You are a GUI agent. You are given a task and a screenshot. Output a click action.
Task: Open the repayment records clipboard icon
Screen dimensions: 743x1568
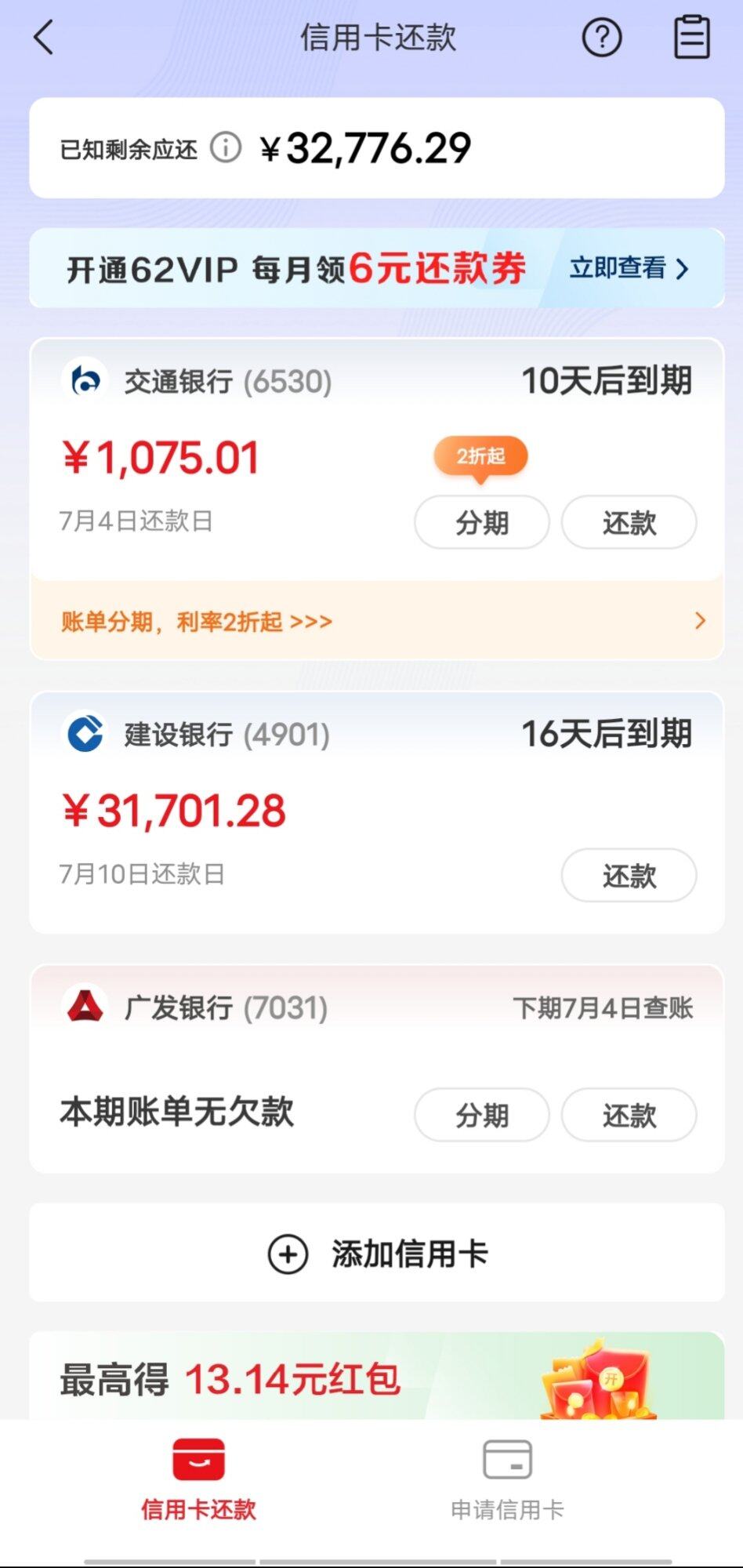click(x=692, y=37)
